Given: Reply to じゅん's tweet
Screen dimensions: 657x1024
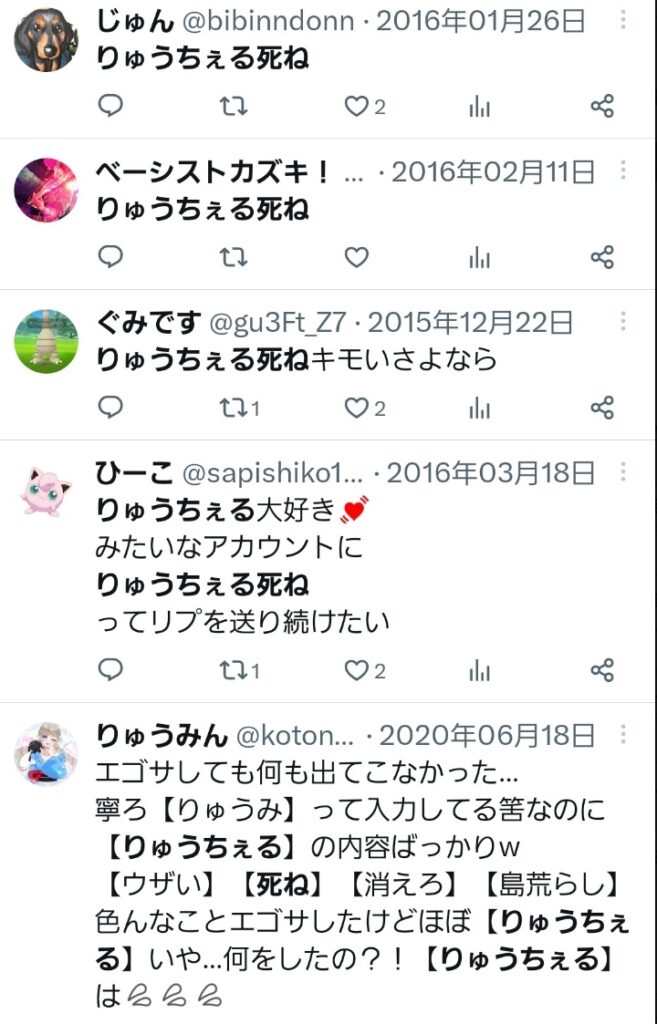Looking at the screenshot, I should coord(111,106).
